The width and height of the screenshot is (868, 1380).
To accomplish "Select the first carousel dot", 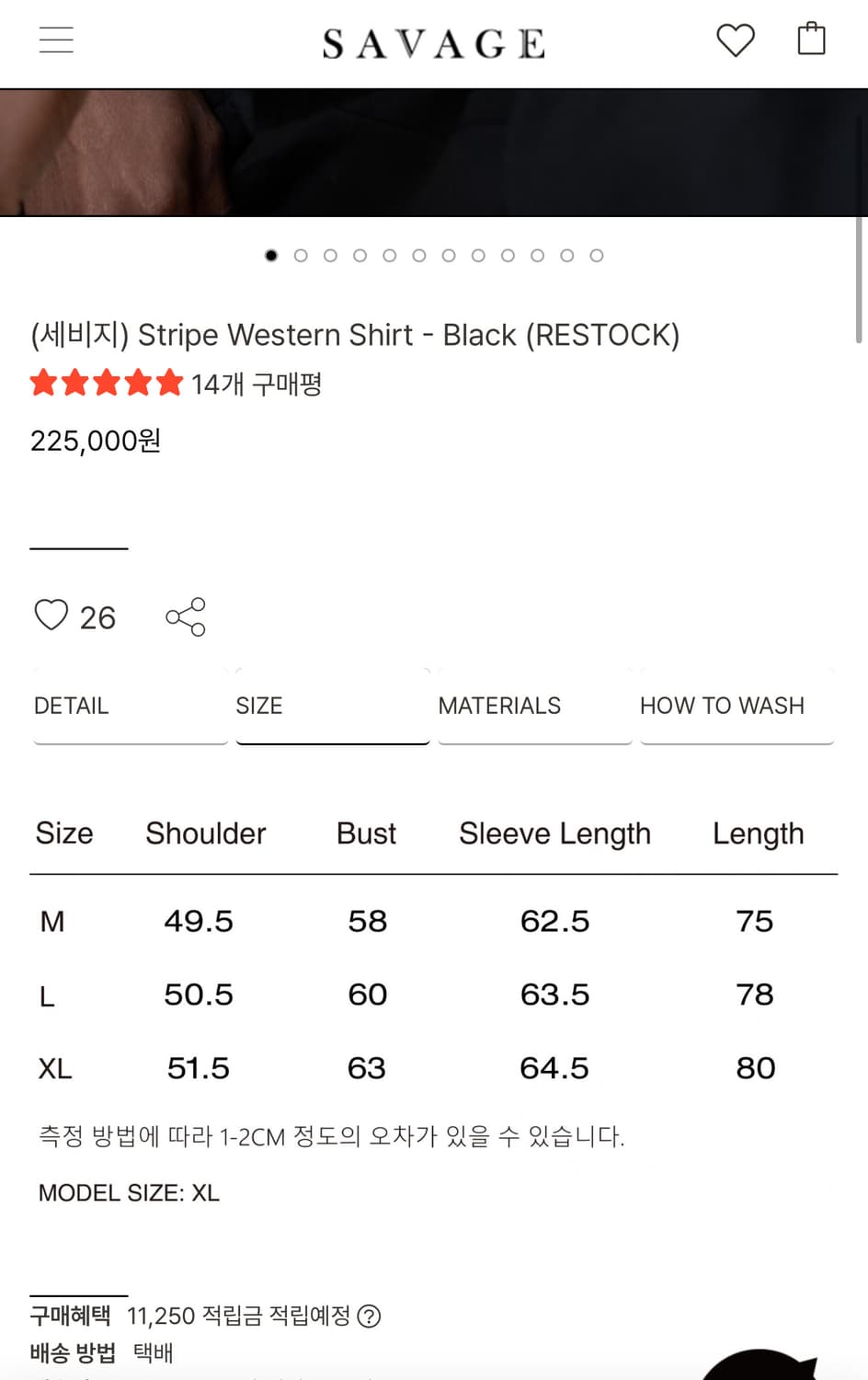I will (x=271, y=255).
